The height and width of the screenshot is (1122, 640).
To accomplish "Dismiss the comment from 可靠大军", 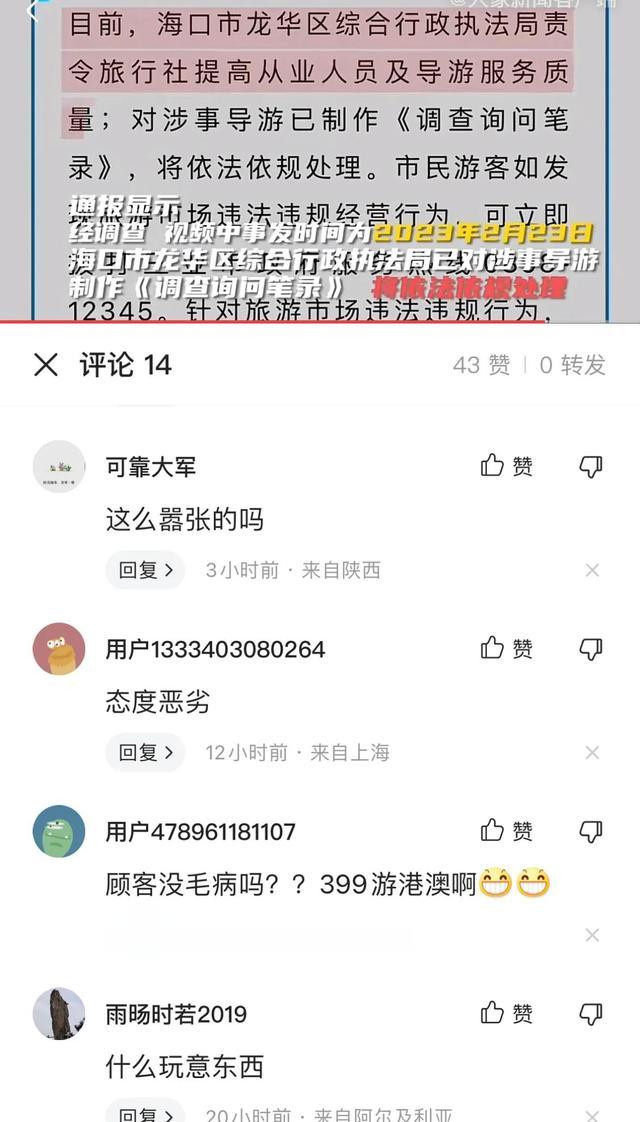I will [592, 570].
